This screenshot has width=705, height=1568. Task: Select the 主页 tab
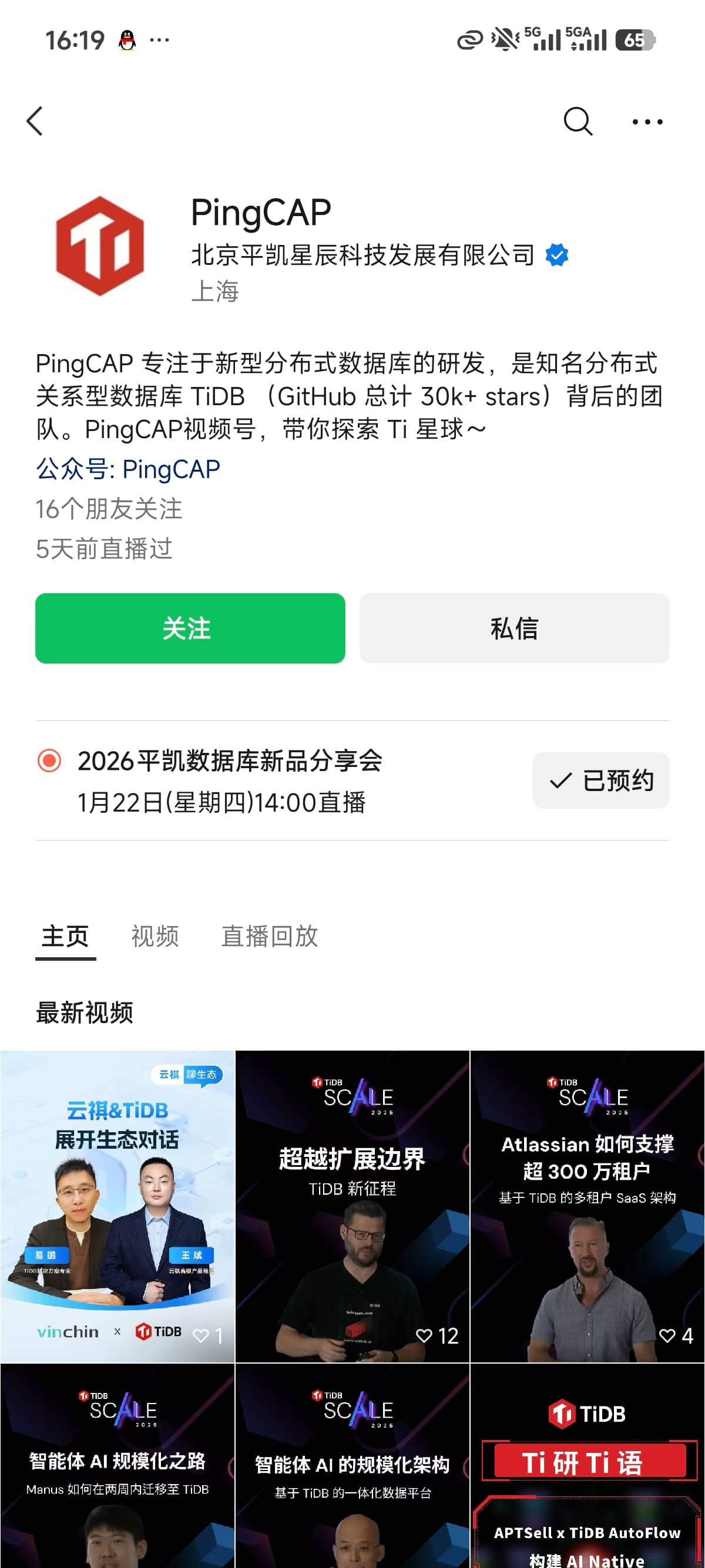65,936
